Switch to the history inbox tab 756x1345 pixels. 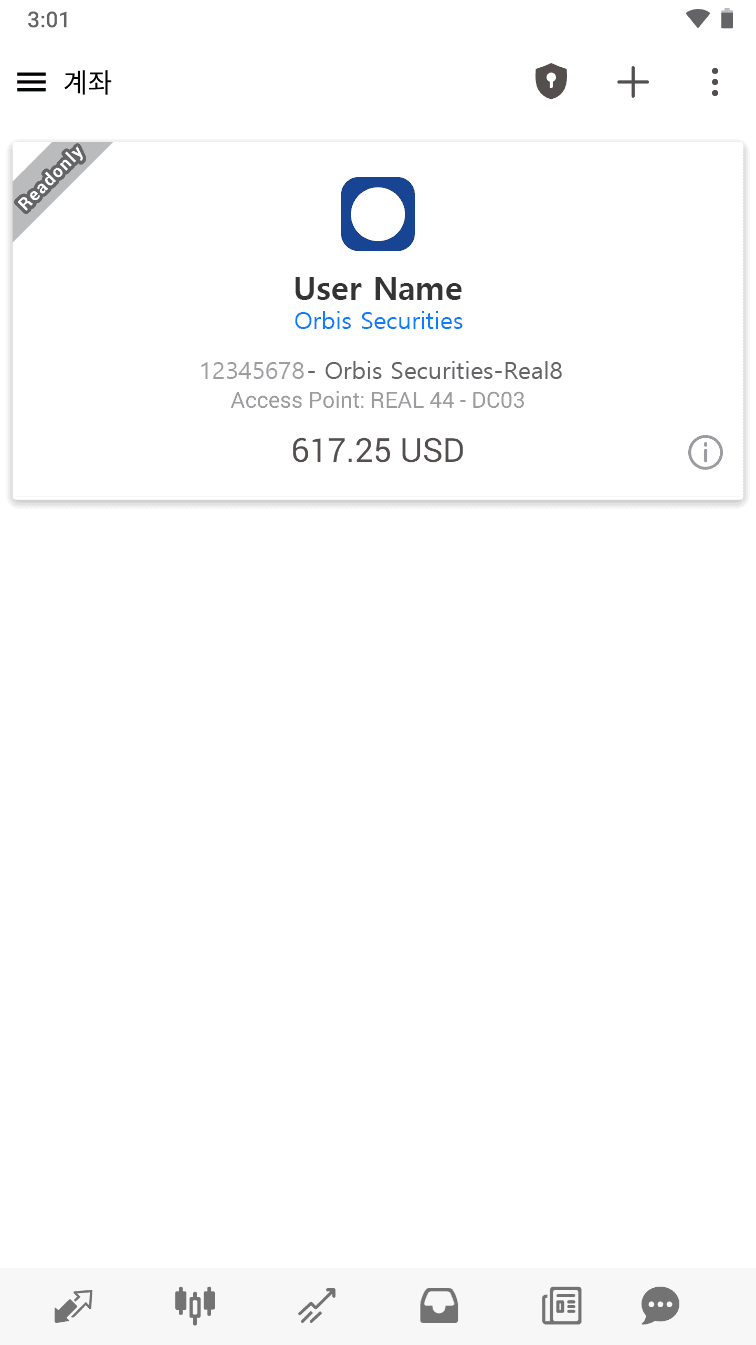tap(439, 1305)
